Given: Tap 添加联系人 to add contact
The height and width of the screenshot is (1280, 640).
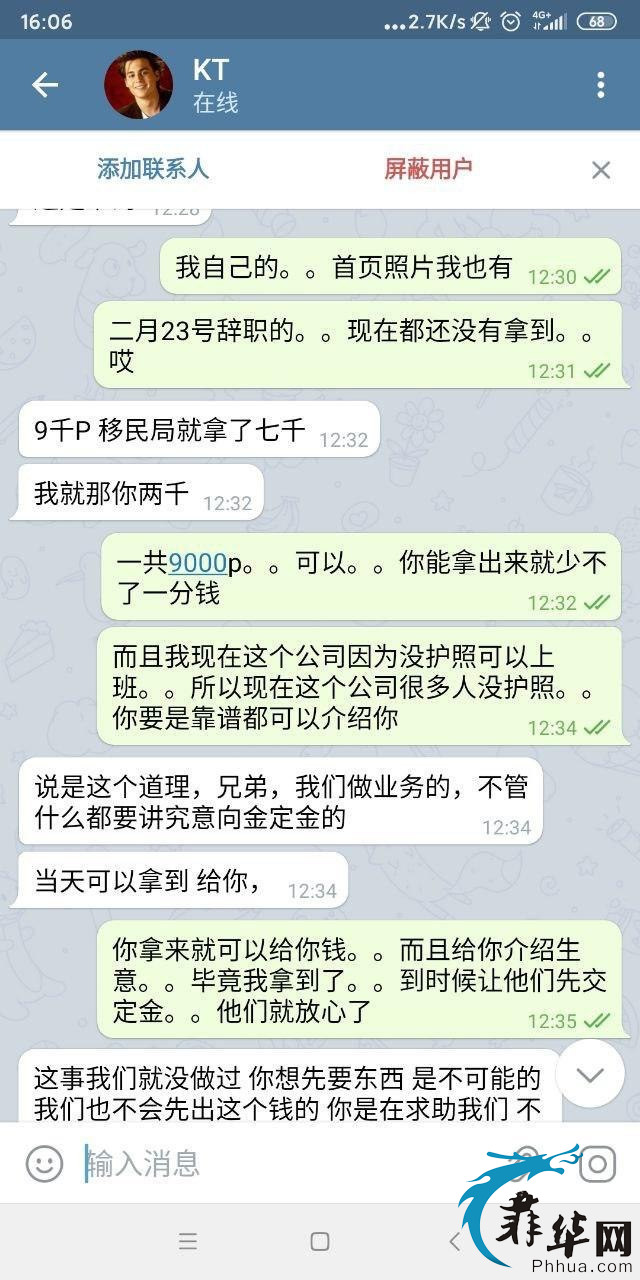Looking at the screenshot, I should pyautogui.click(x=153, y=169).
